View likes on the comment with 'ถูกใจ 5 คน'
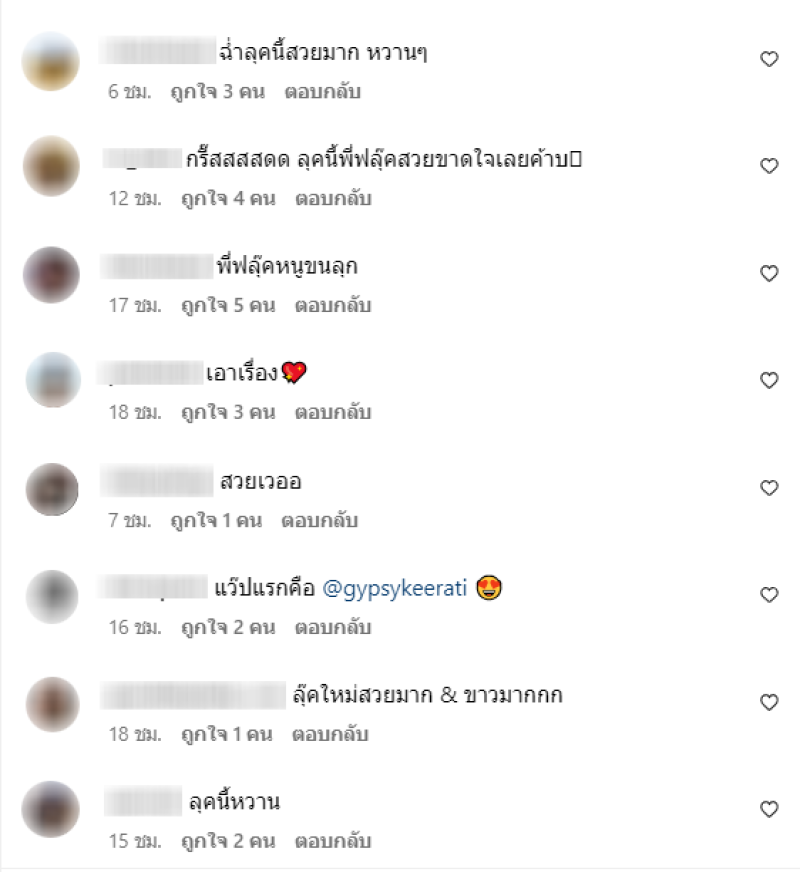Screen dimensions: 800x872 pos(227,306)
